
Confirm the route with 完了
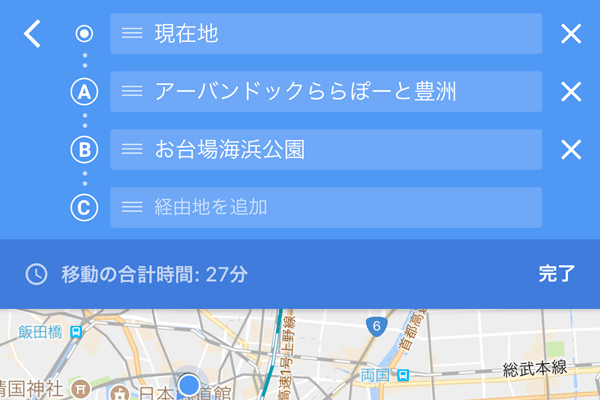pos(556,273)
